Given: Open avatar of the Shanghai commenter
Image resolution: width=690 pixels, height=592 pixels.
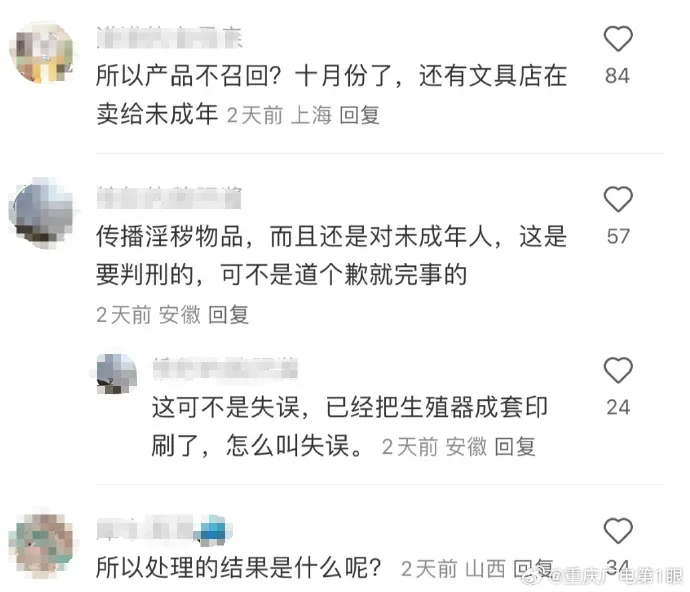Looking at the screenshot, I should click(42, 53).
